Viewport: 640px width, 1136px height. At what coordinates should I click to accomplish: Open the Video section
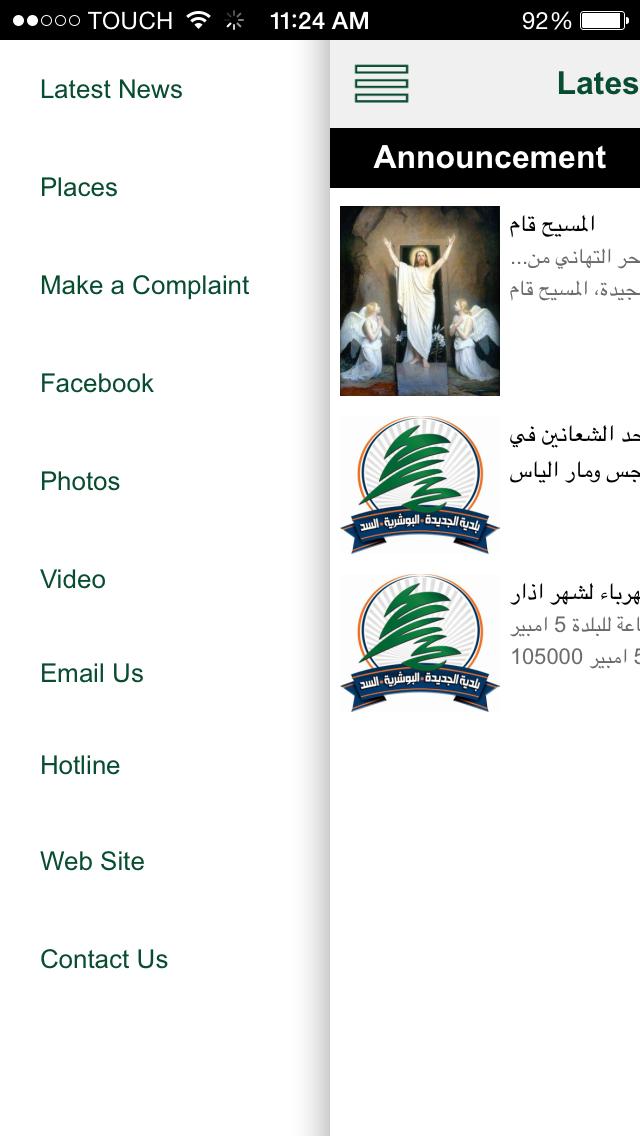pos(73,579)
